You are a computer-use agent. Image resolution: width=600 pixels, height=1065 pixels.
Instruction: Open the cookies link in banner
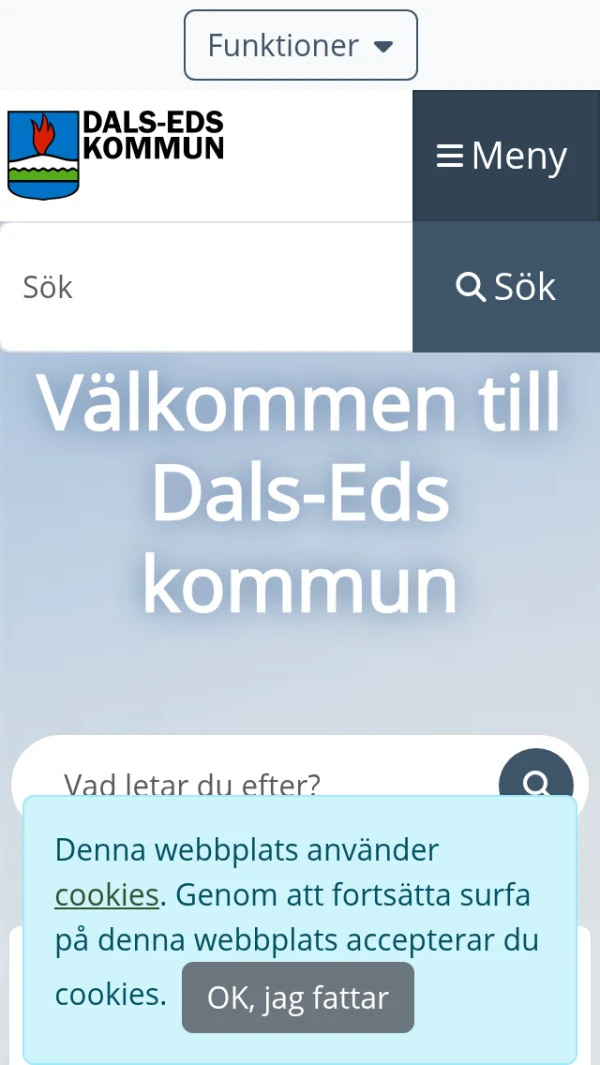pyautogui.click(x=106, y=895)
